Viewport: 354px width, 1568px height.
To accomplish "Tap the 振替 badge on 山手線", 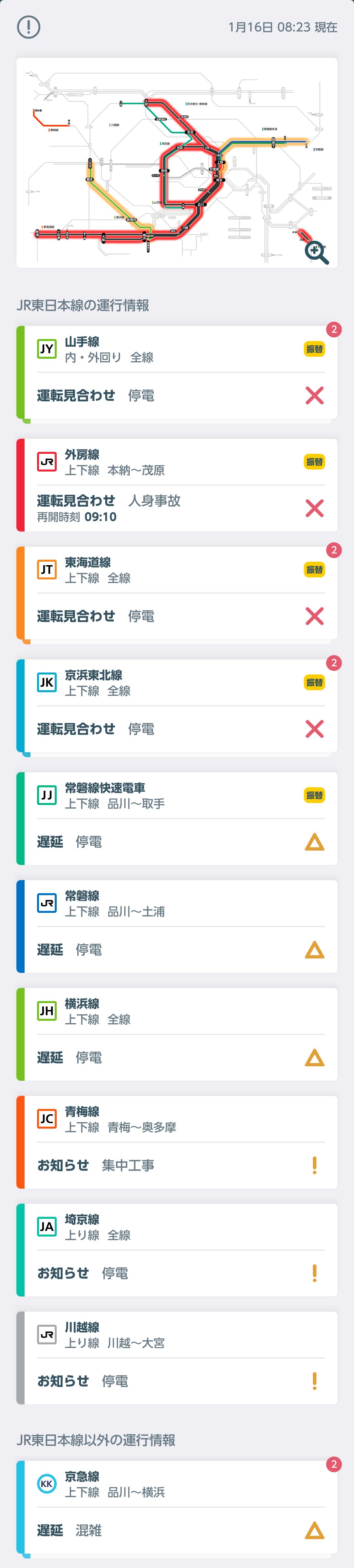I will (314, 349).
